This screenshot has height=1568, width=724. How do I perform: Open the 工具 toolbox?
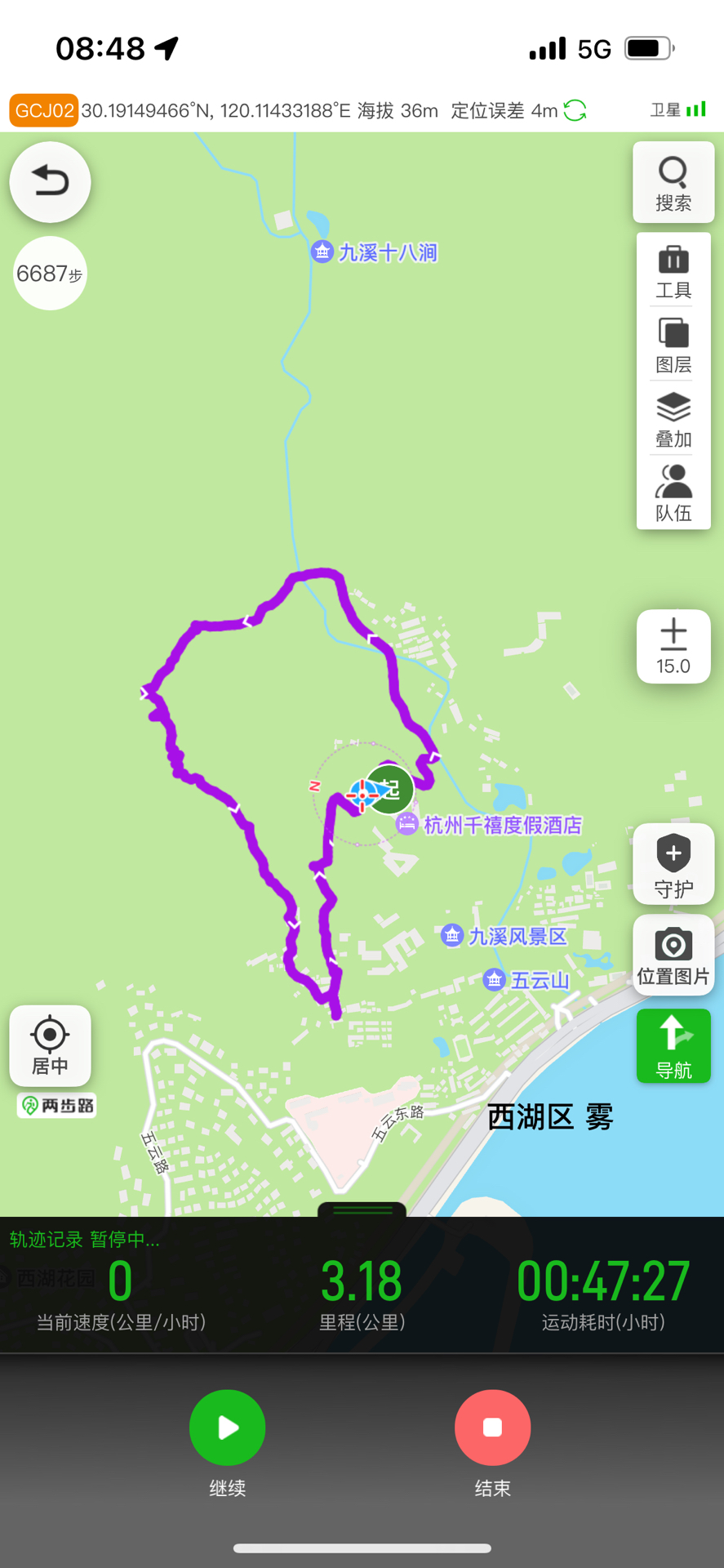point(673,271)
